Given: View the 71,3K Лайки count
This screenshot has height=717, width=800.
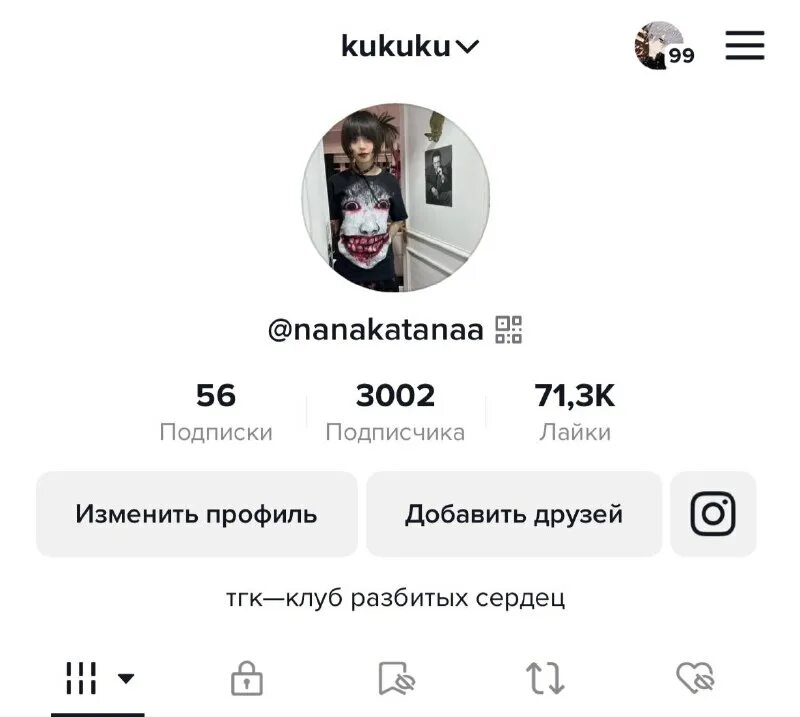Looking at the screenshot, I should pos(574,411).
